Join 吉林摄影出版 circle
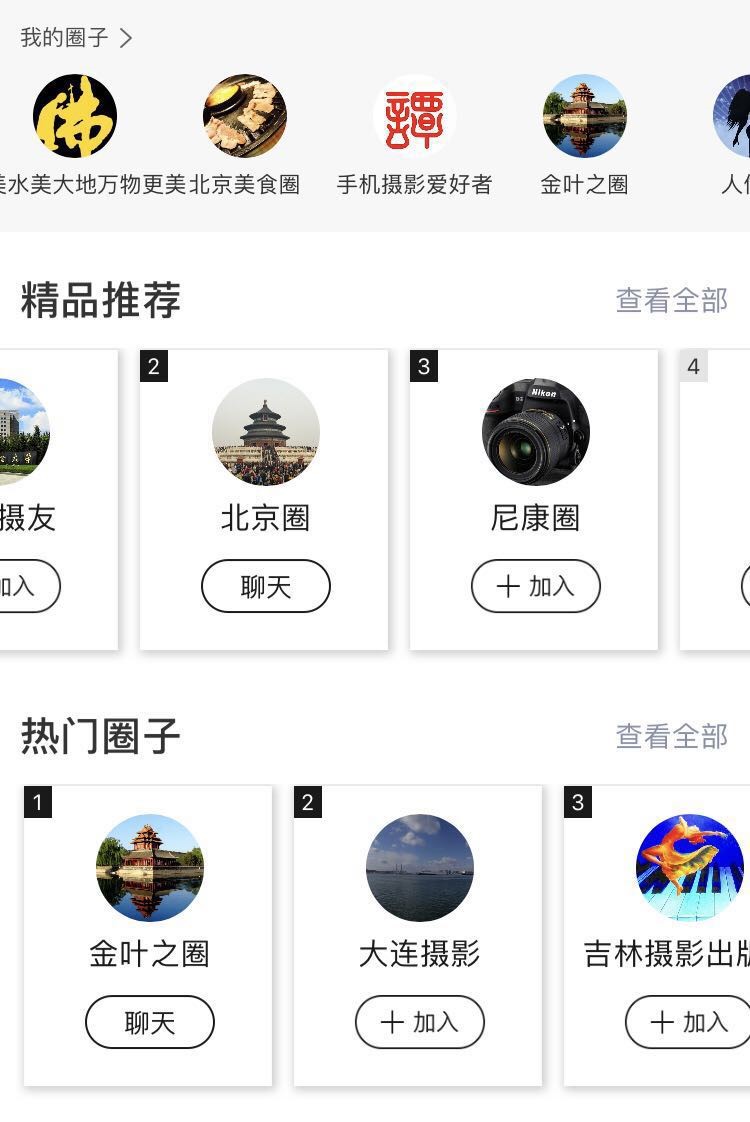The height and width of the screenshot is (1122, 750). pos(688,1022)
